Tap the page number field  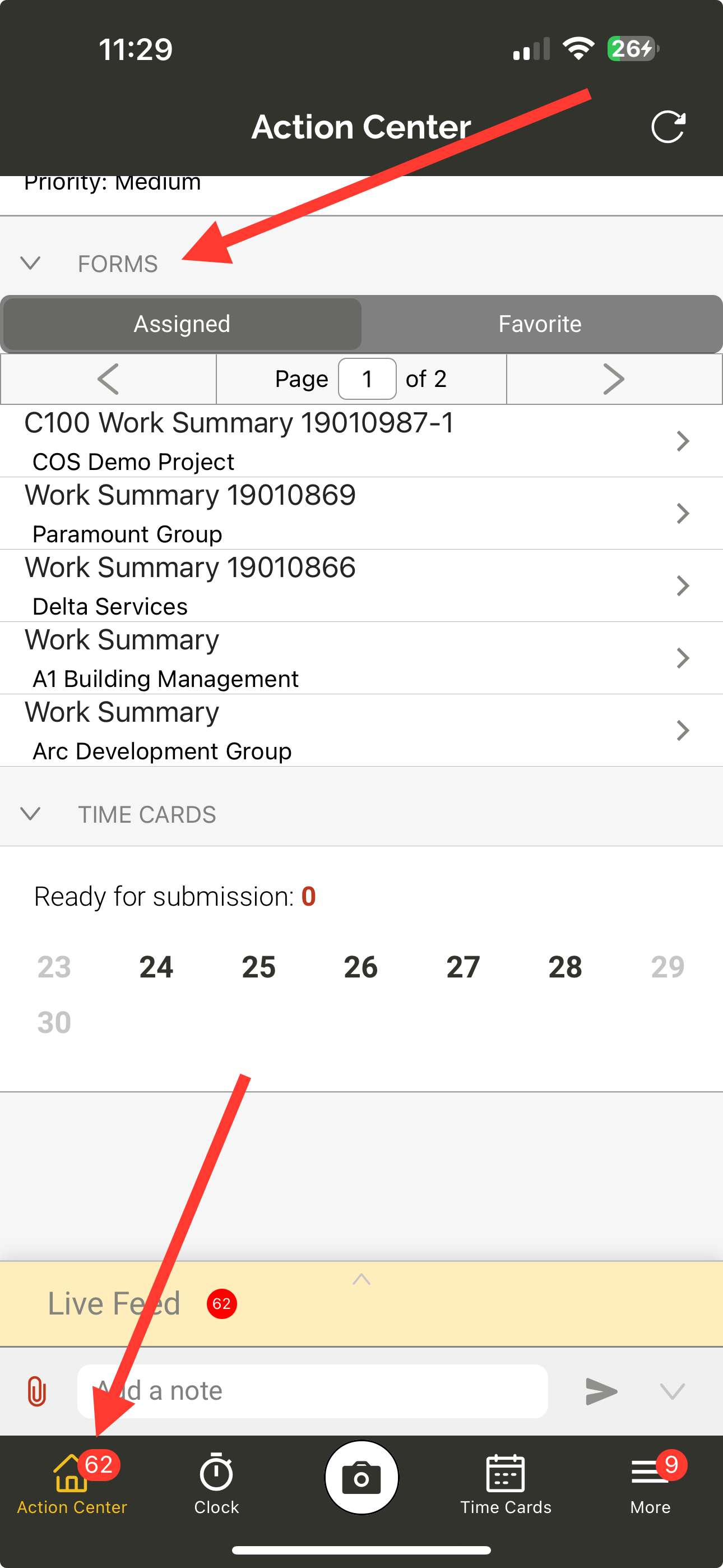pyautogui.click(x=367, y=379)
